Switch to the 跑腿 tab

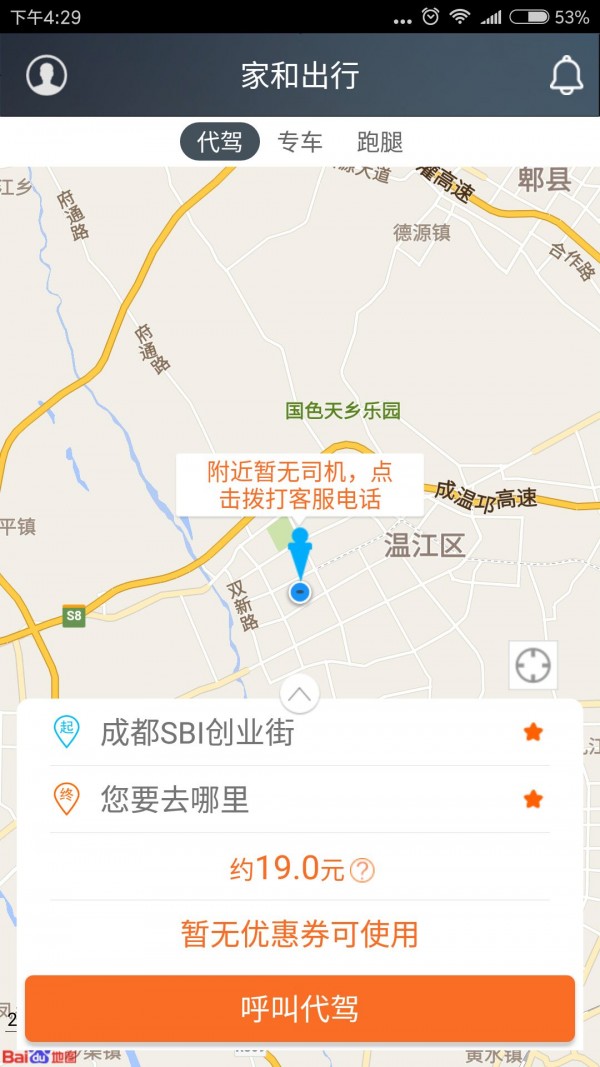pyautogui.click(x=380, y=142)
